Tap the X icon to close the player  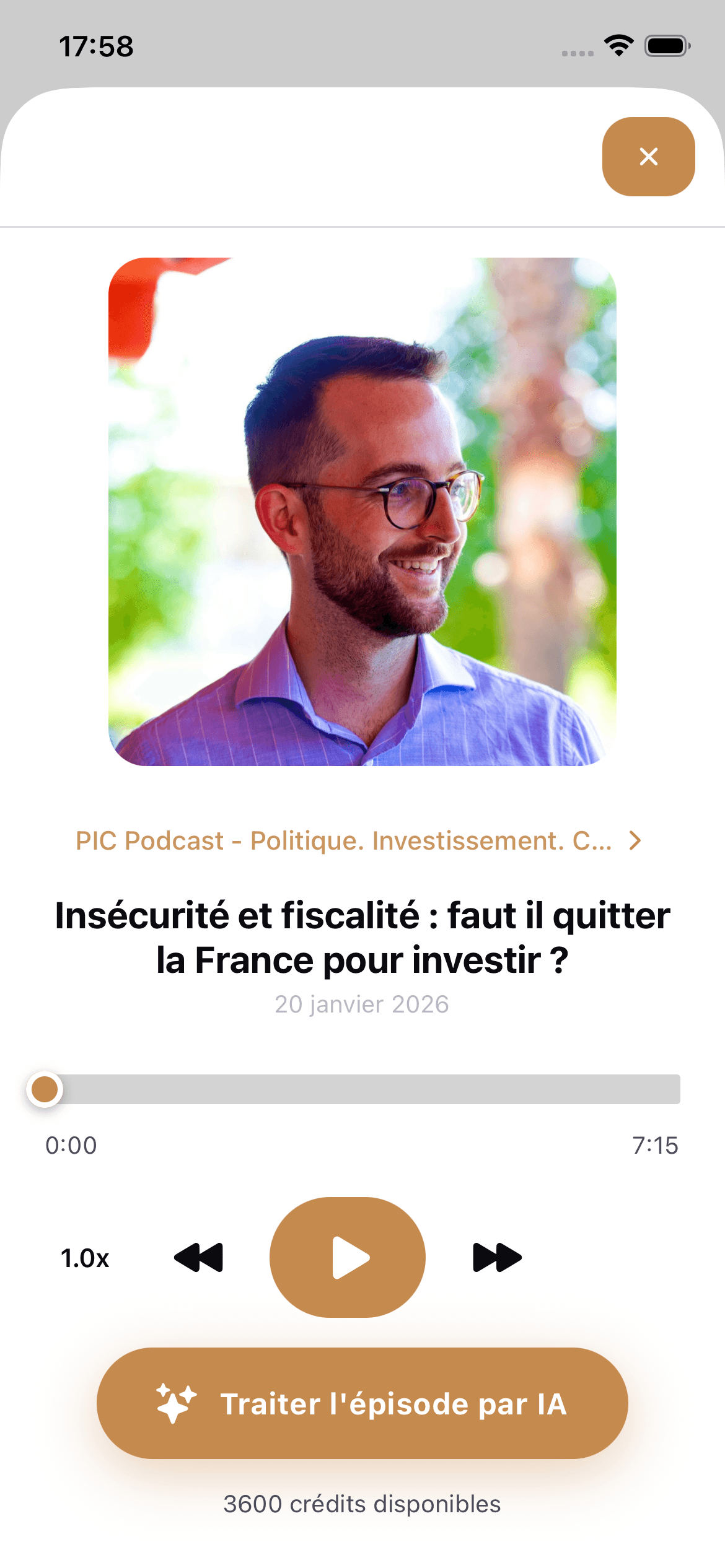pyautogui.click(x=648, y=157)
